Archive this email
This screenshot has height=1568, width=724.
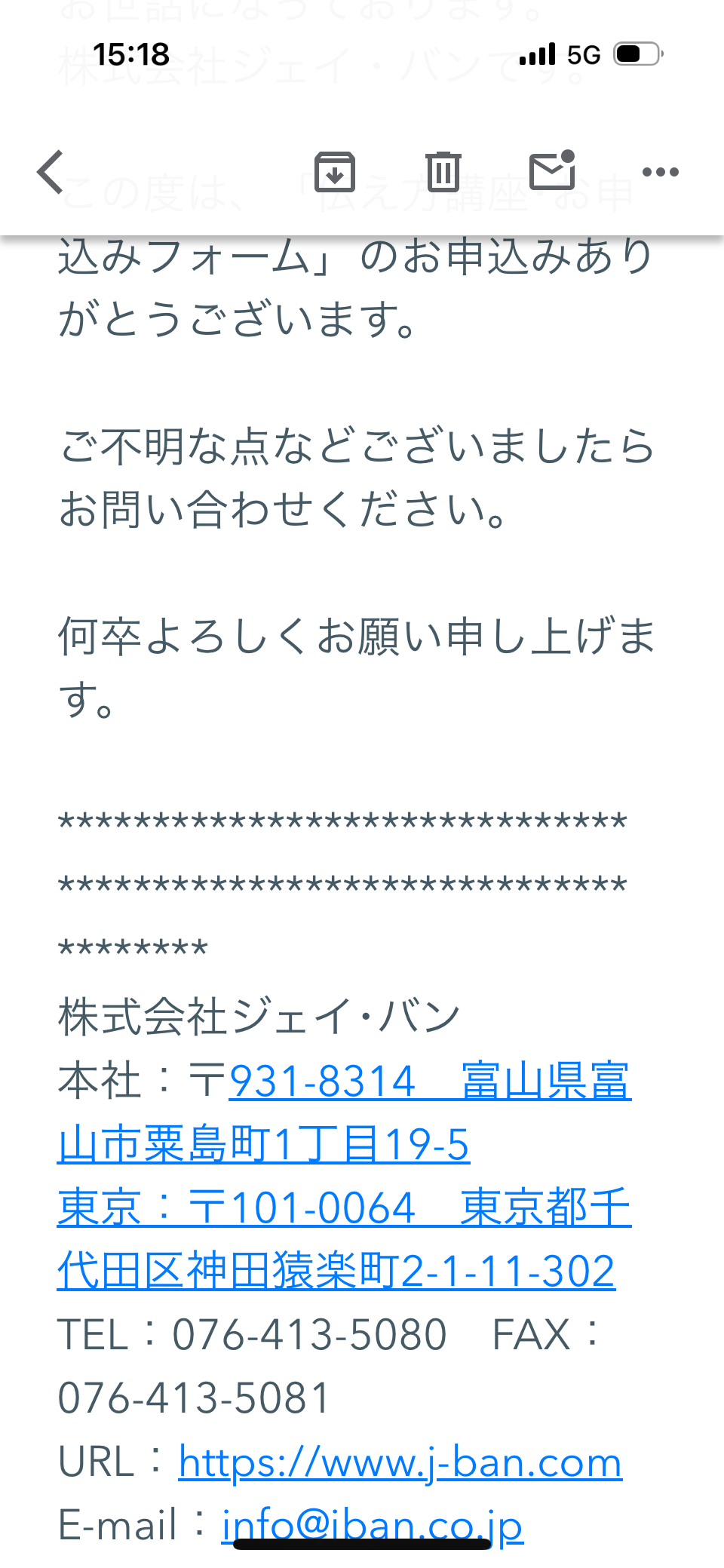click(x=334, y=172)
